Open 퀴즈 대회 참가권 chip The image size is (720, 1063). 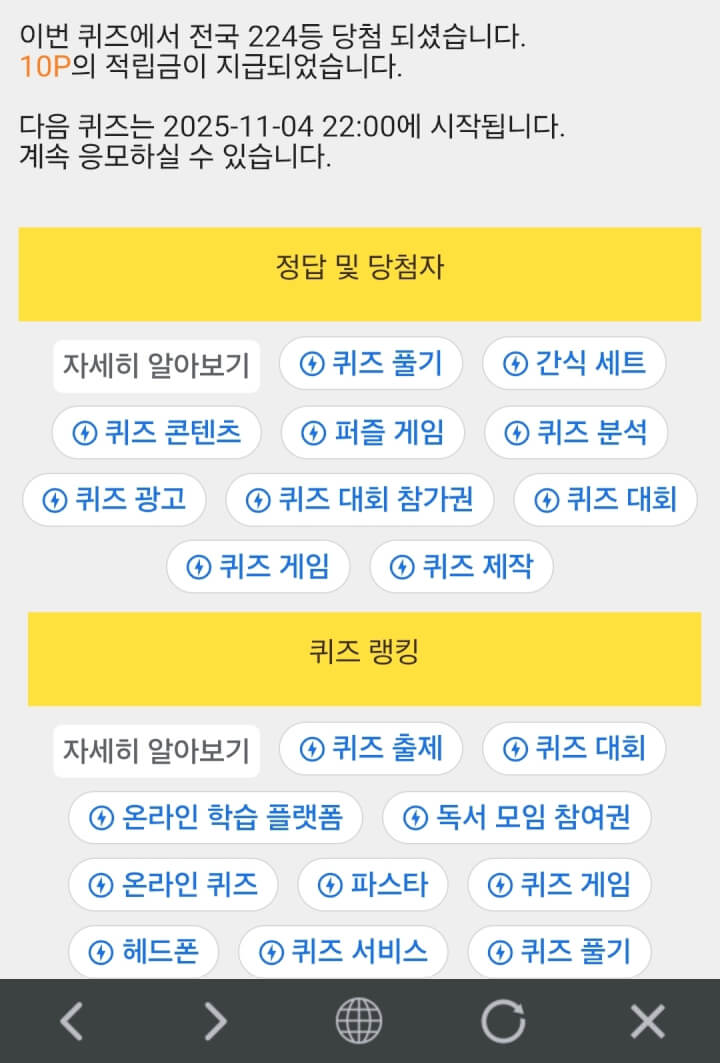tap(360, 499)
